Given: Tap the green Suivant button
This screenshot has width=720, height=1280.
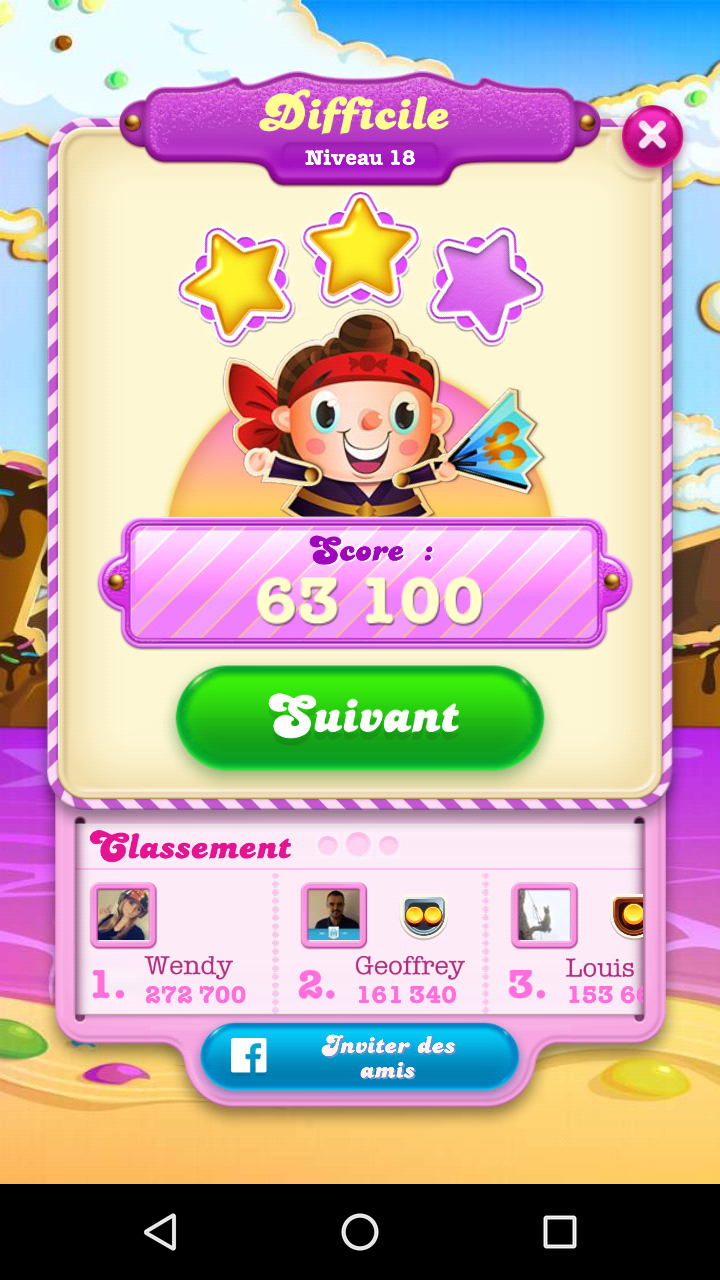Looking at the screenshot, I should tap(360, 717).
